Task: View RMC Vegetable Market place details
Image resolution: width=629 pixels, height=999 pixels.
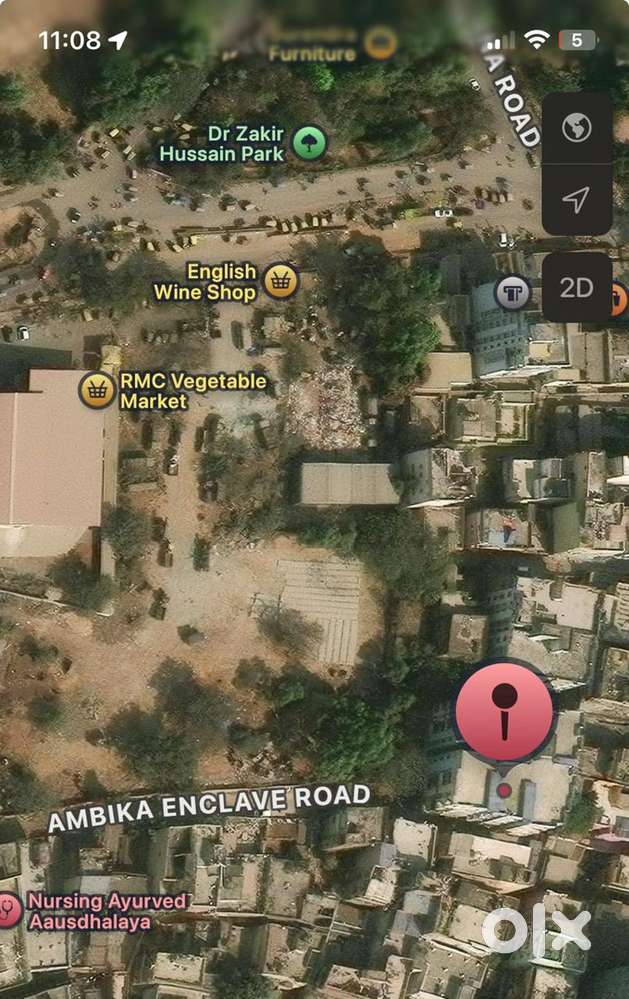Action: click(97, 390)
